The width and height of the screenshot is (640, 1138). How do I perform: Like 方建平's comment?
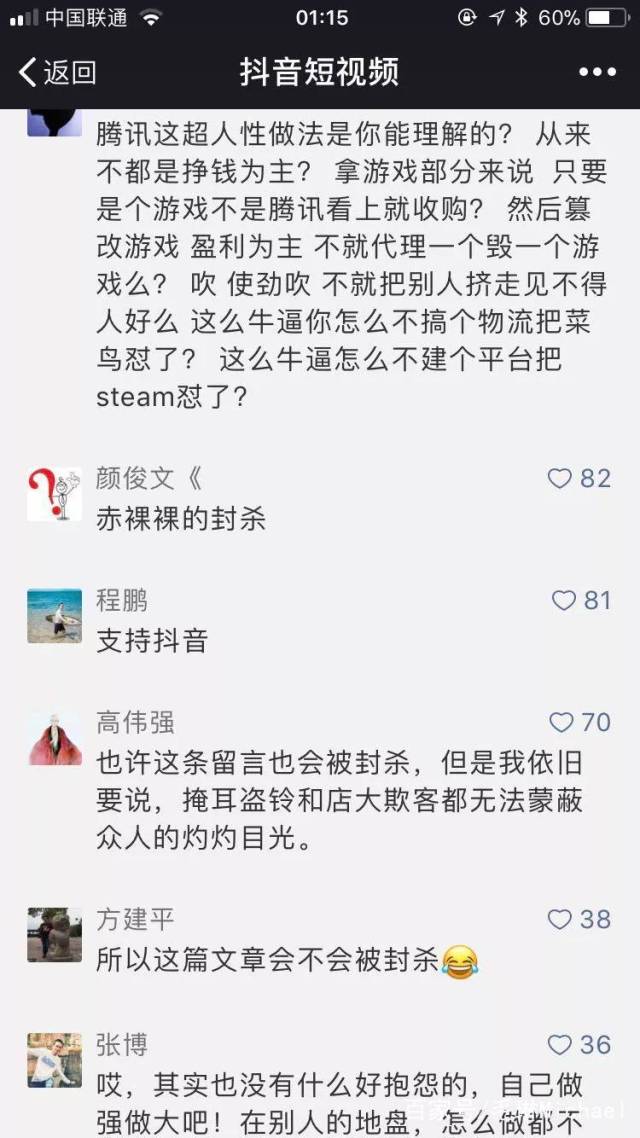point(560,919)
